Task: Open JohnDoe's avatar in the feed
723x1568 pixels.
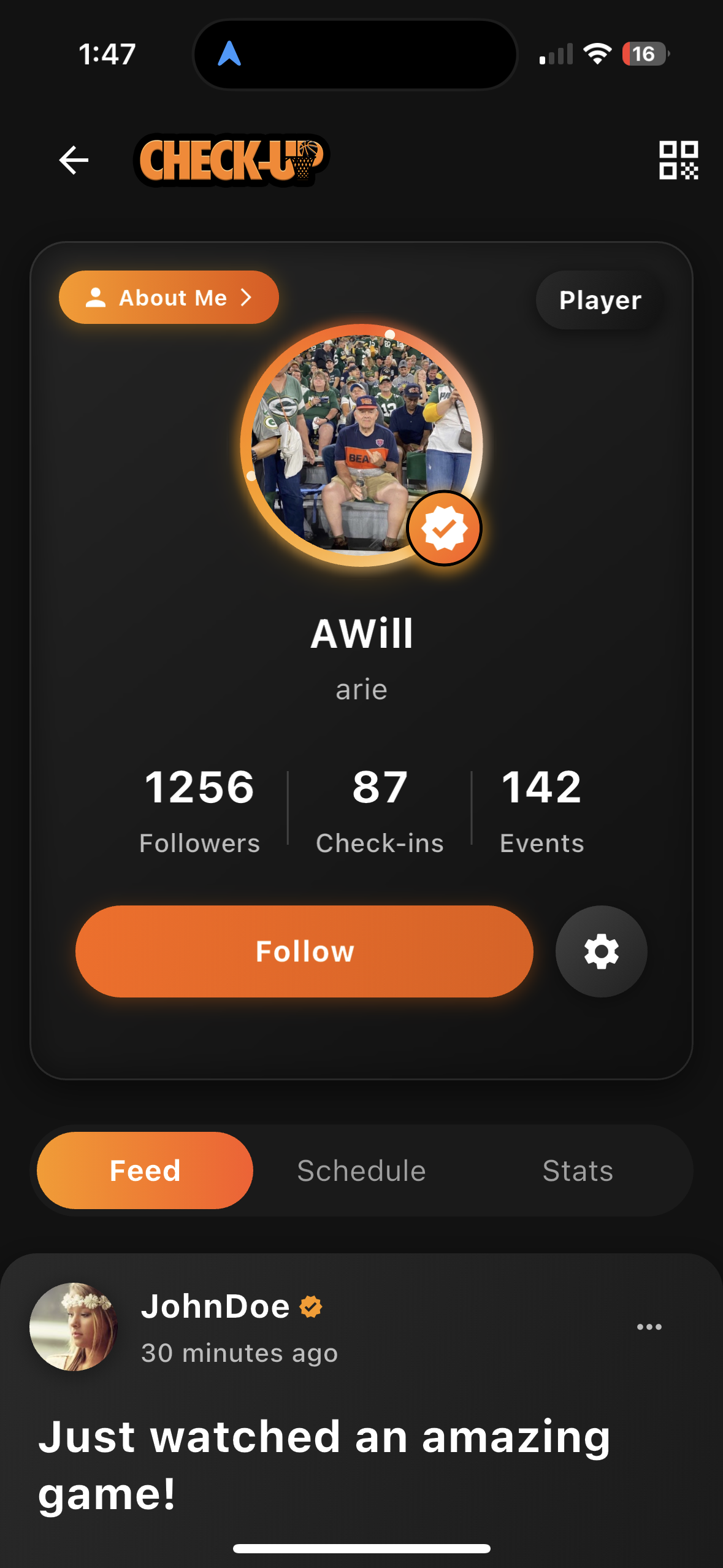Action: tap(74, 1326)
